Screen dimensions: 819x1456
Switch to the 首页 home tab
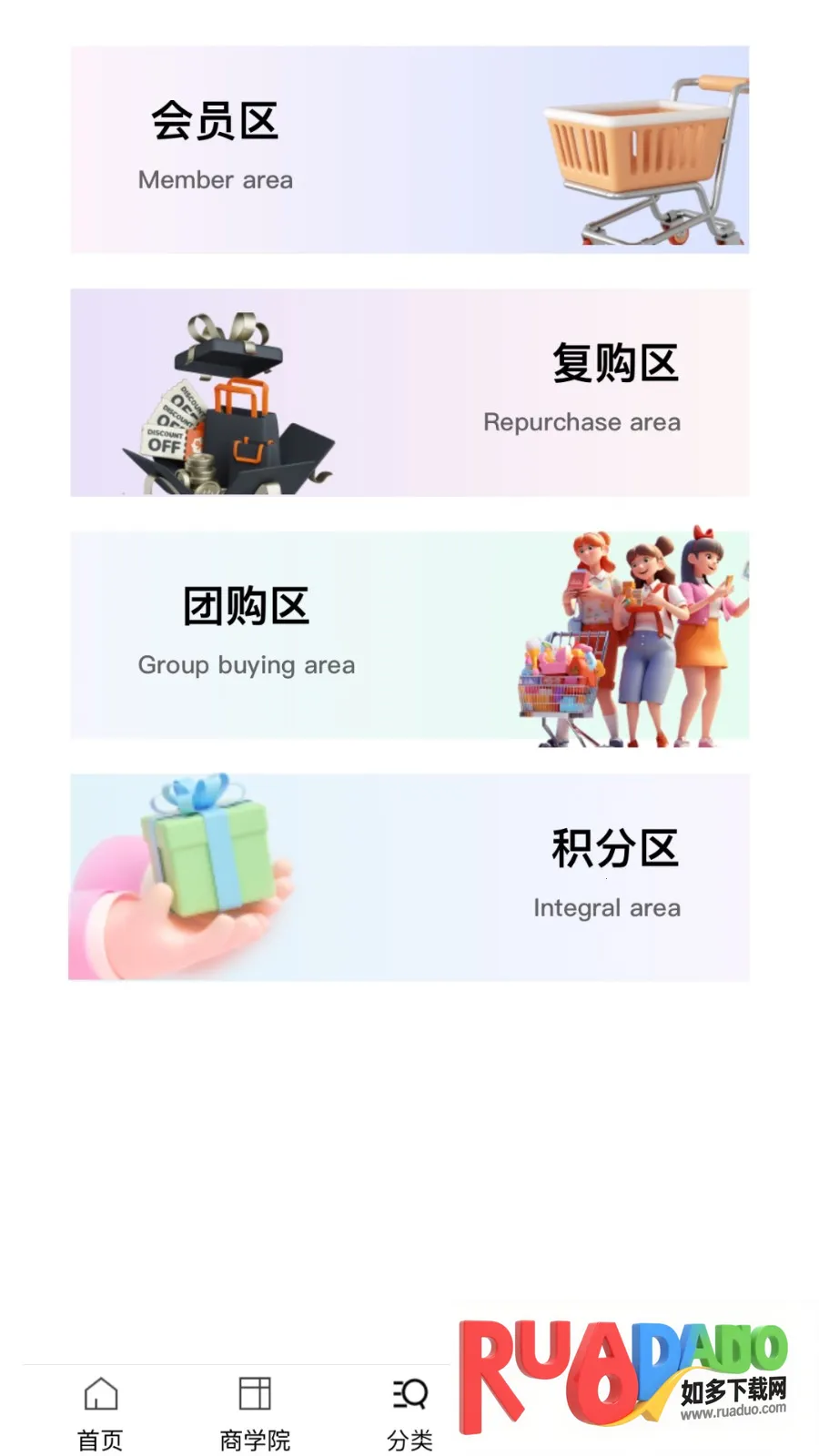click(100, 1412)
